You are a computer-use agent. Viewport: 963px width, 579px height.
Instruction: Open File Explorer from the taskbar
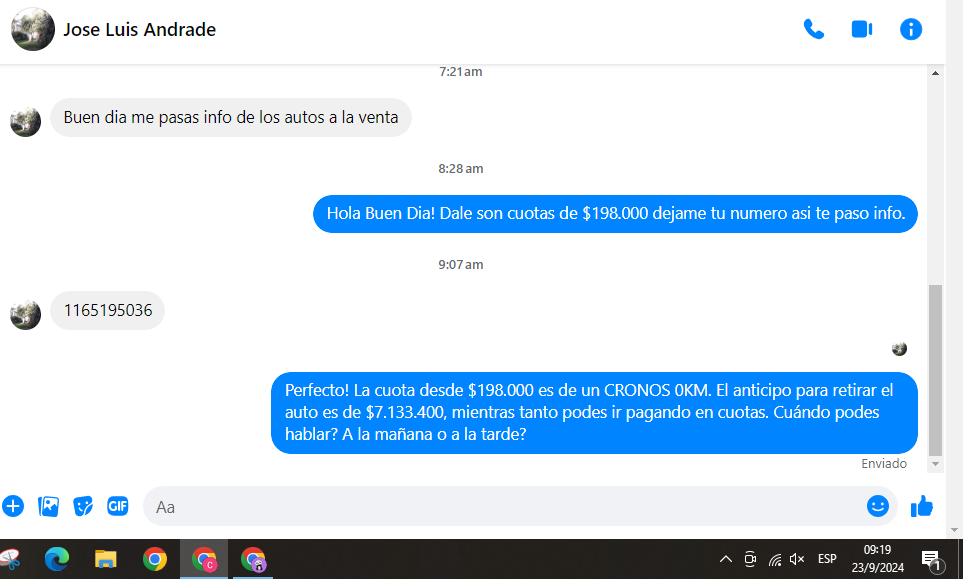[106, 559]
